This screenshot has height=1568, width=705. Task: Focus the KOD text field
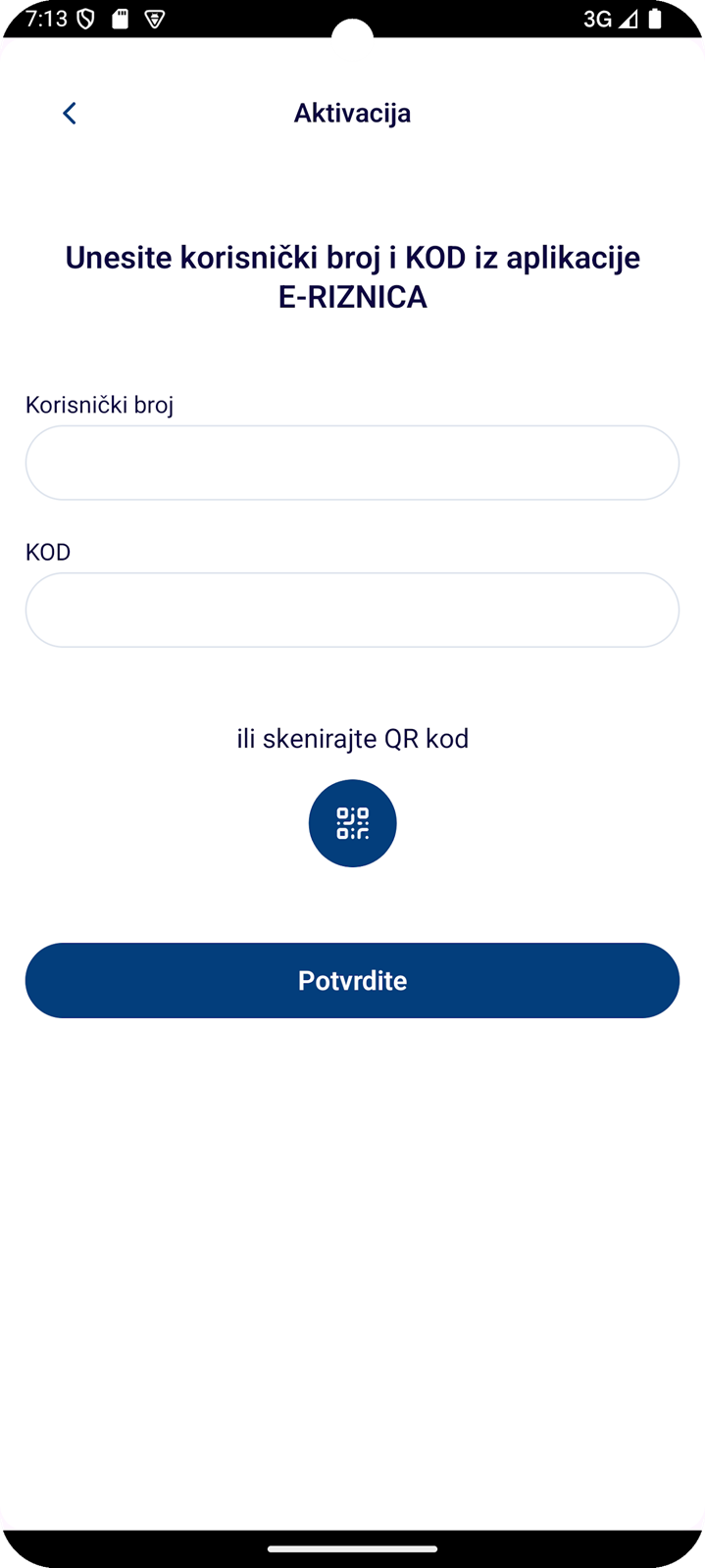click(x=352, y=610)
